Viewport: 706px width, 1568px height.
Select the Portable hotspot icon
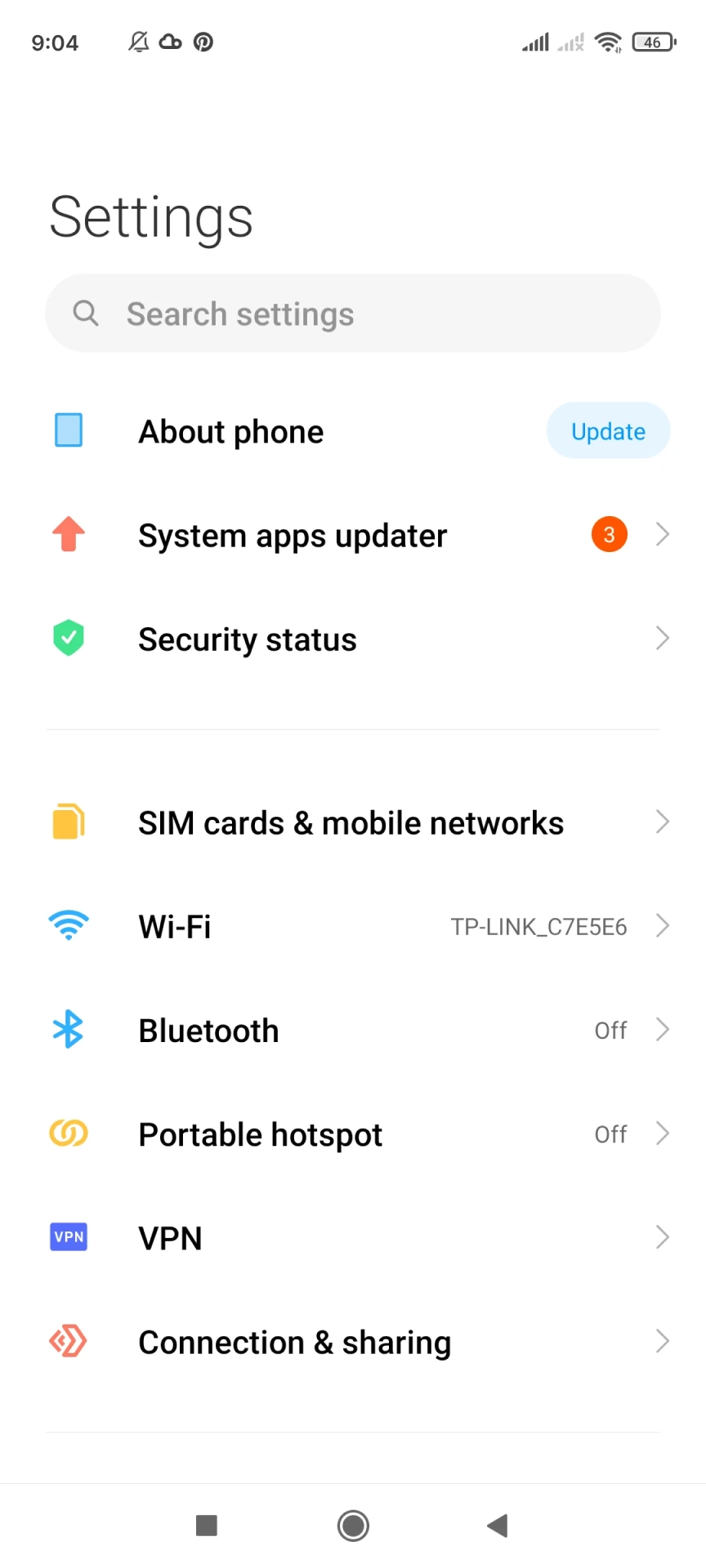click(69, 1134)
